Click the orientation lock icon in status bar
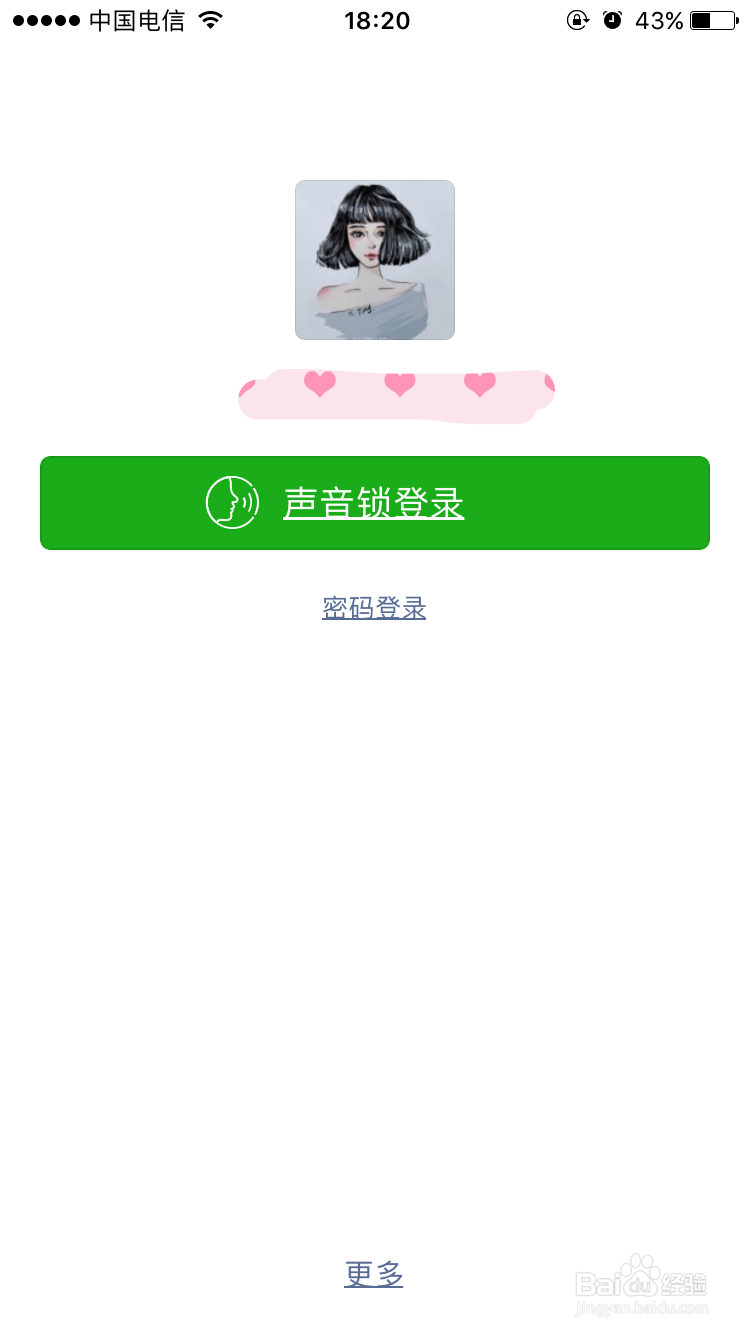The height and width of the screenshot is (1334, 750). 578,20
